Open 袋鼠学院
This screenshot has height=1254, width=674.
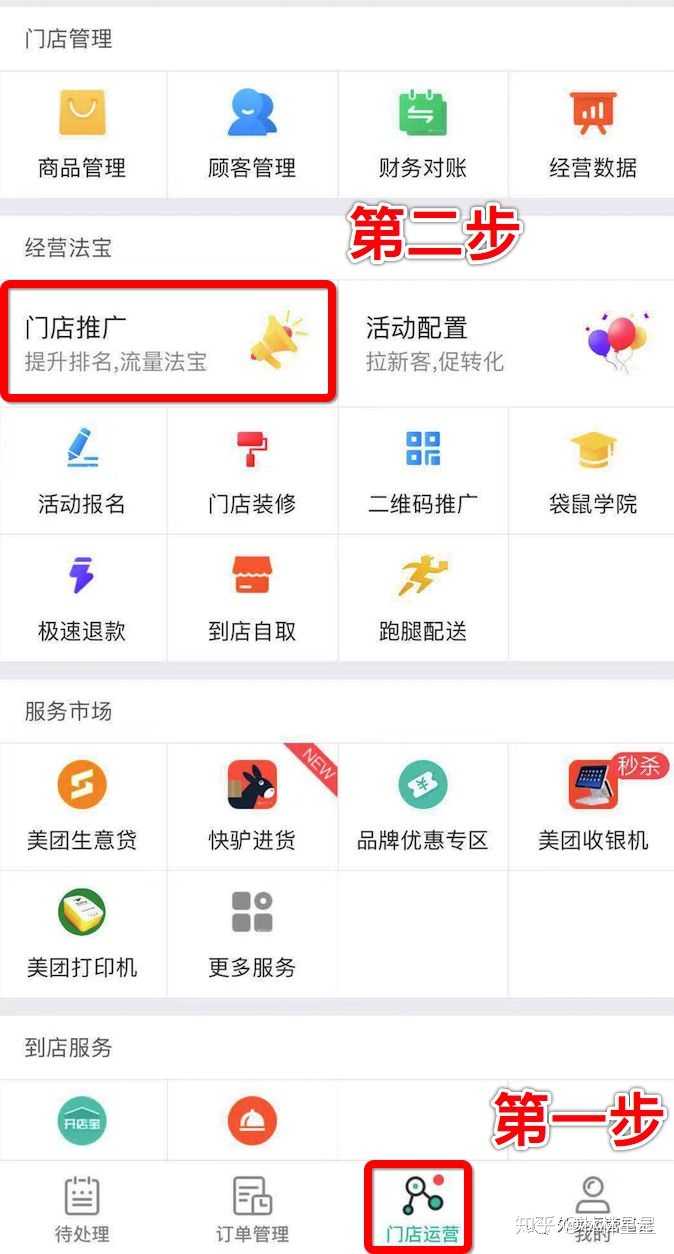point(593,470)
